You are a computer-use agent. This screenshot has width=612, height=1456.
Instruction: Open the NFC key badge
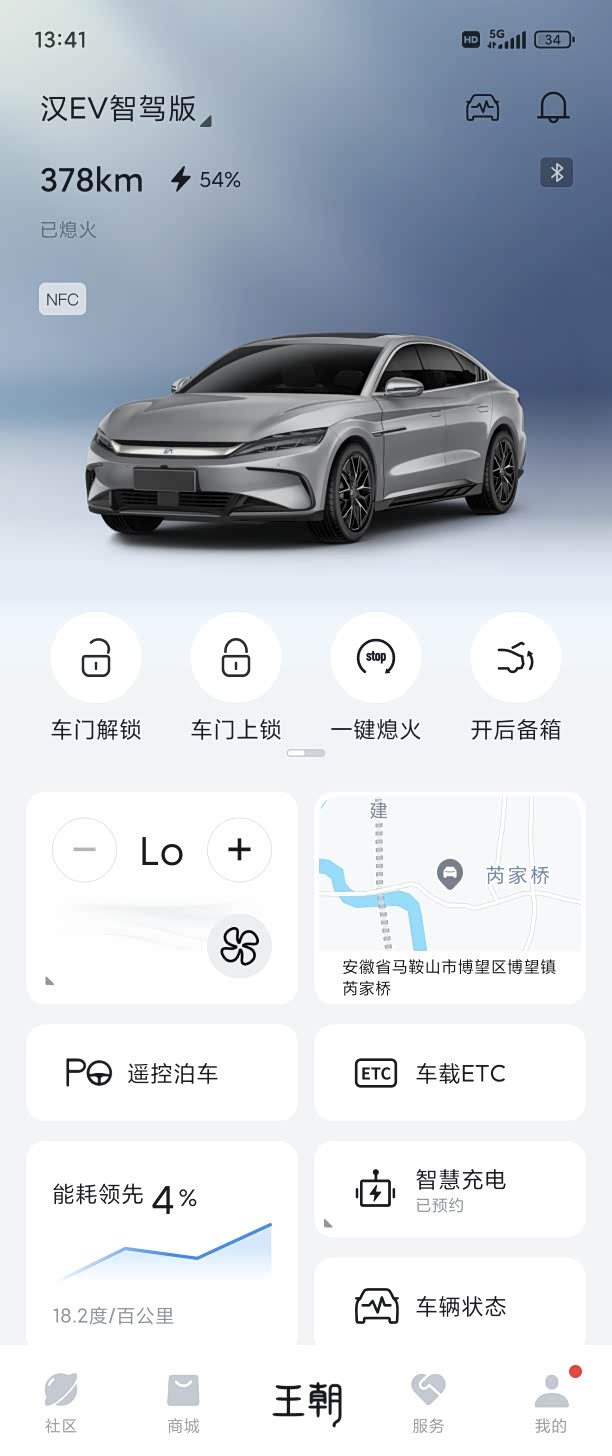(x=62, y=299)
